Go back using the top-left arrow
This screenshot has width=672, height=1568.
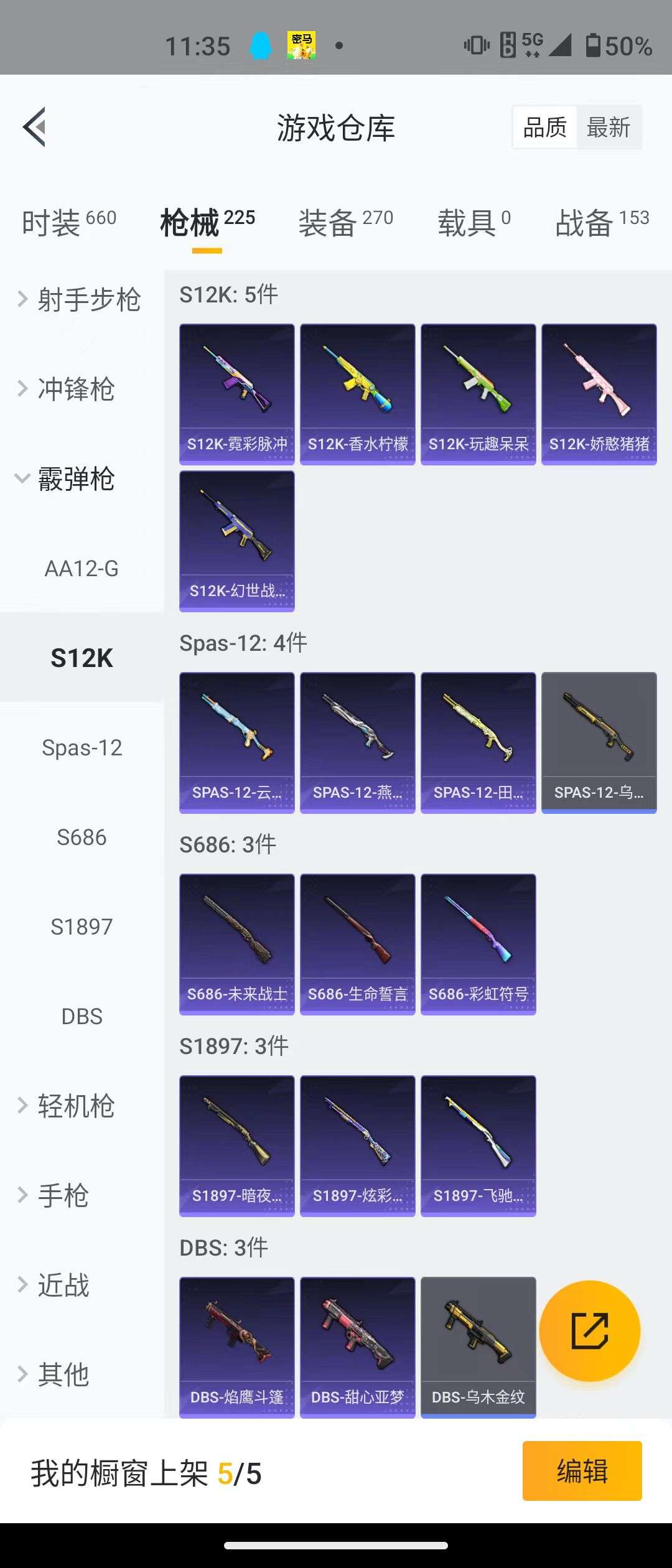[35, 127]
